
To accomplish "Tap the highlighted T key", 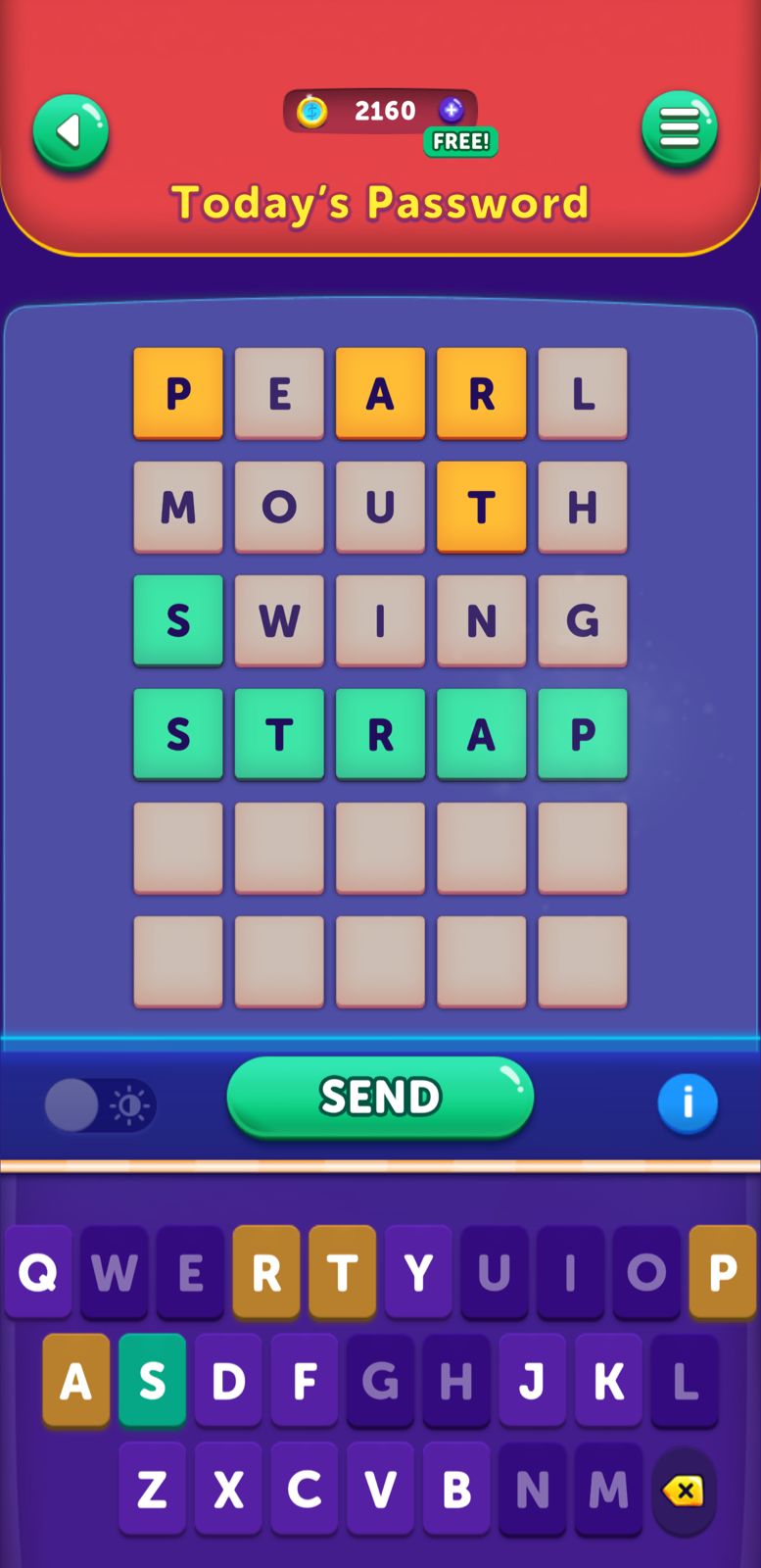I will [x=342, y=1272].
